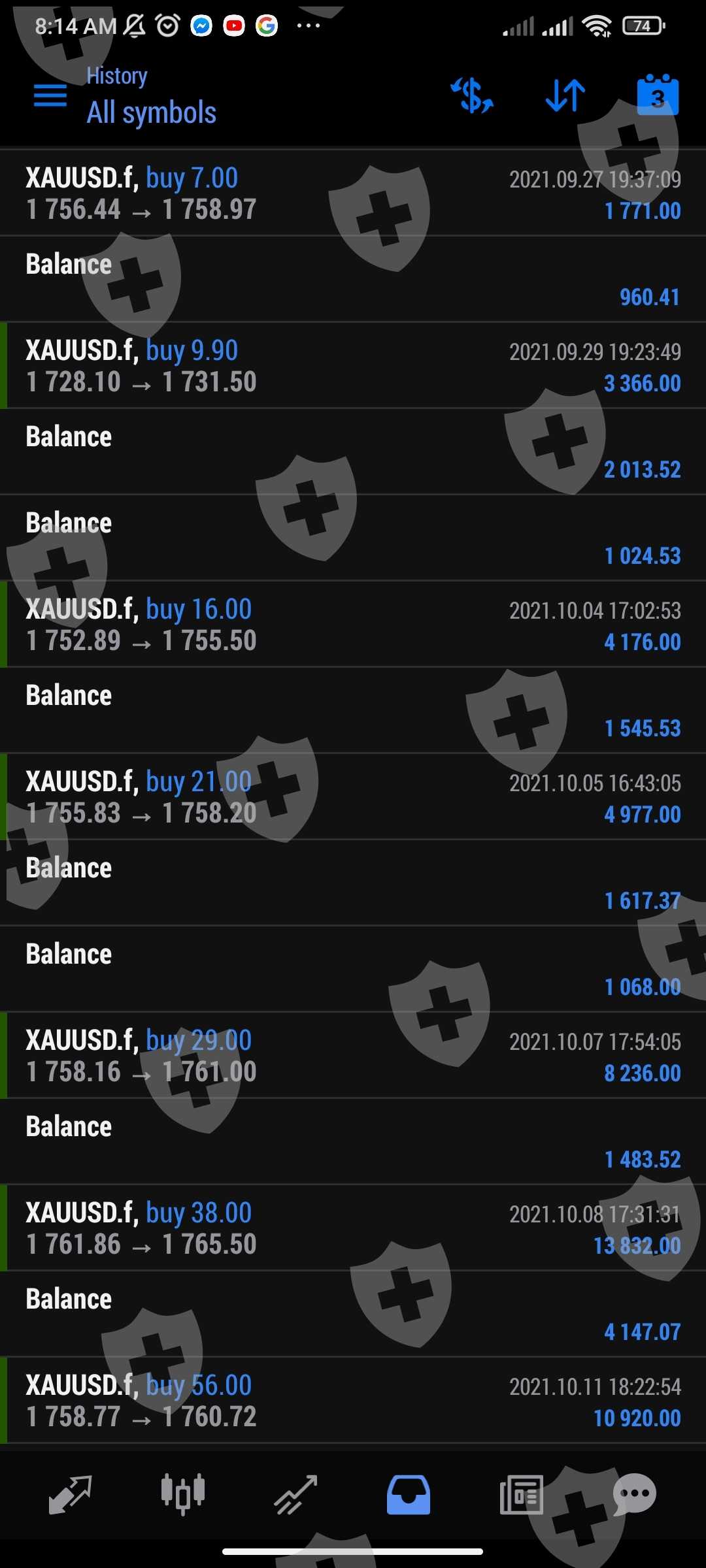Expand the XAUUSD.f buy 29.00 trade
Image resolution: width=706 pixels, height=1568 pixels.
click(x=353, y=1056)
